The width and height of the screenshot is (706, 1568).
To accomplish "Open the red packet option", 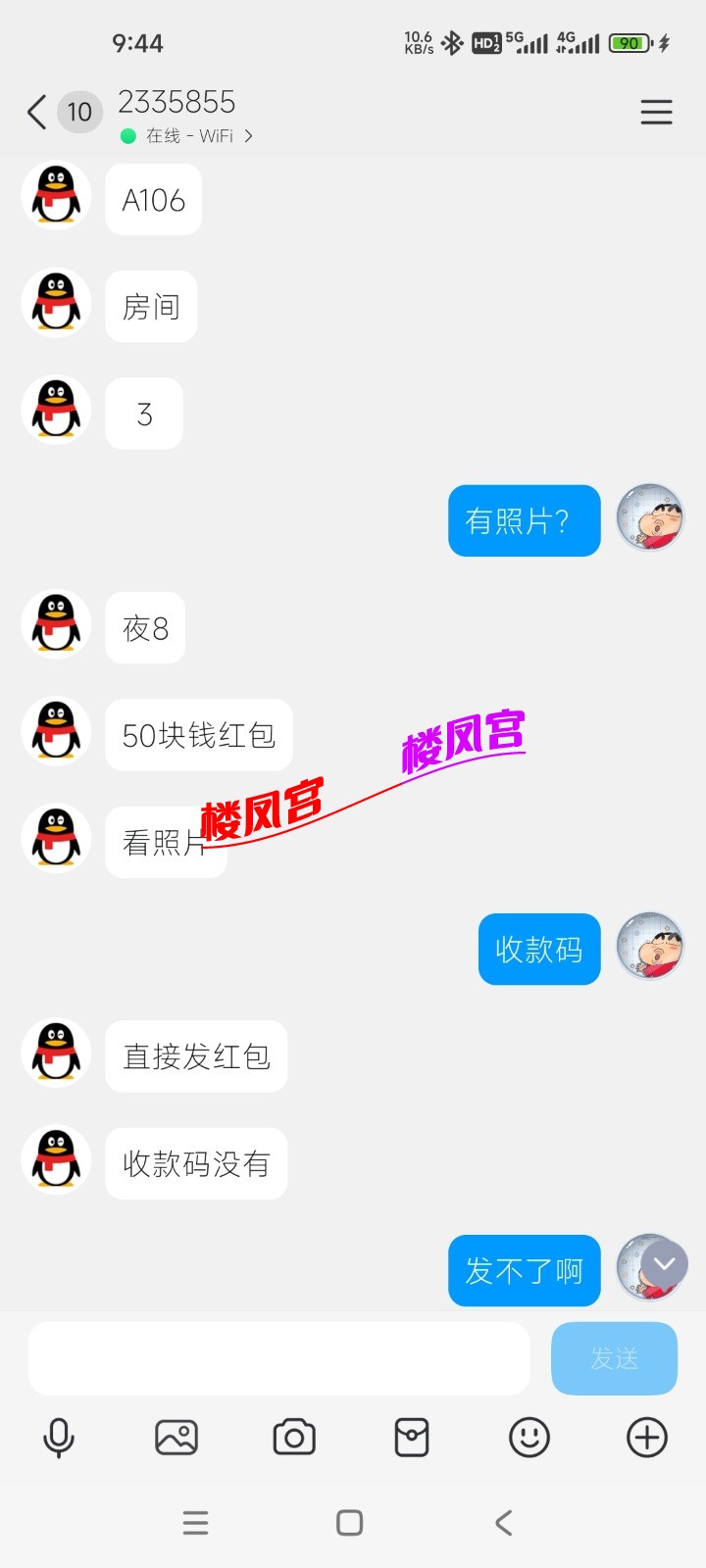I will (x=412, y=1438).
